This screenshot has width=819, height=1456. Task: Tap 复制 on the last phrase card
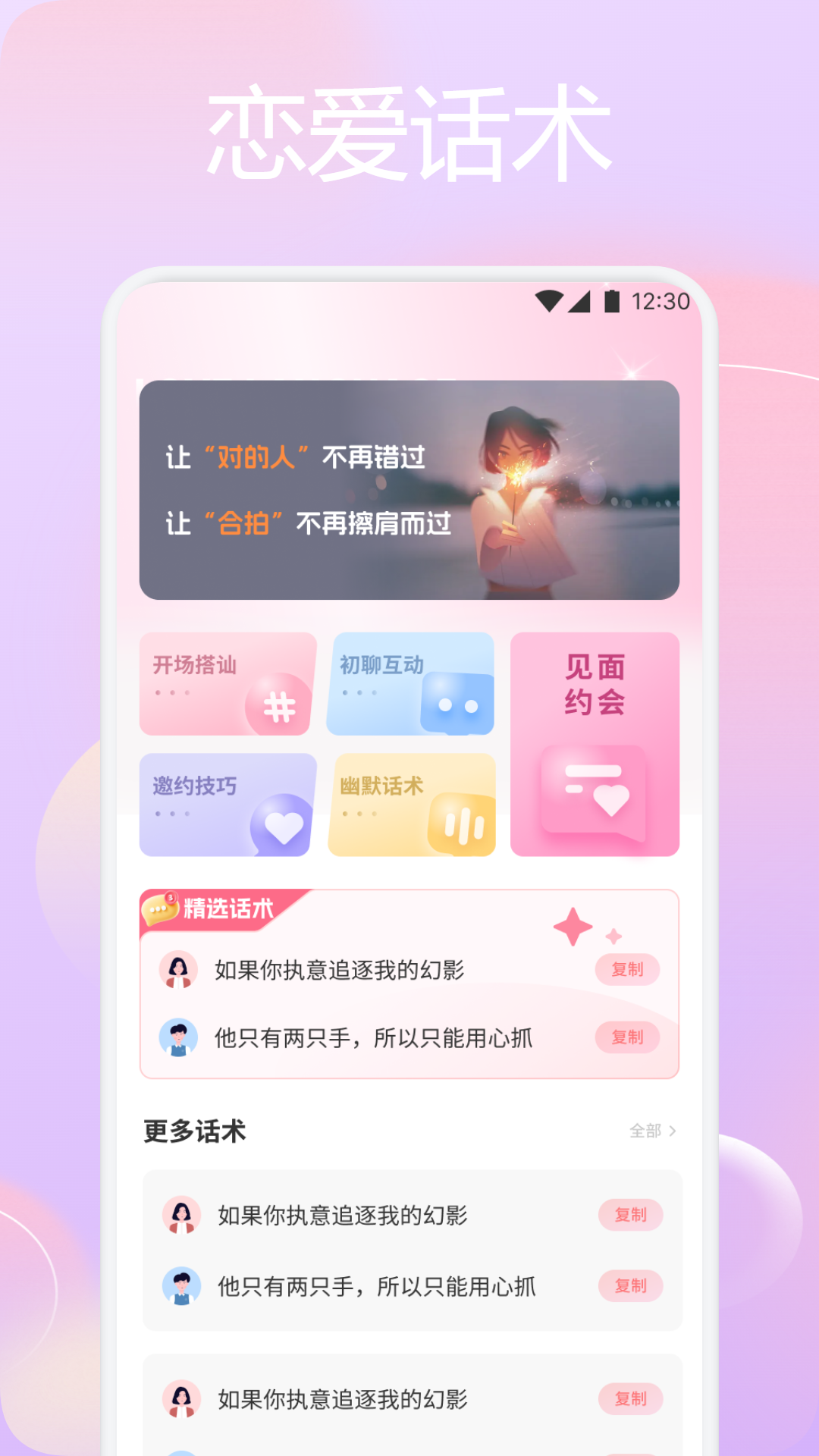631,1398
